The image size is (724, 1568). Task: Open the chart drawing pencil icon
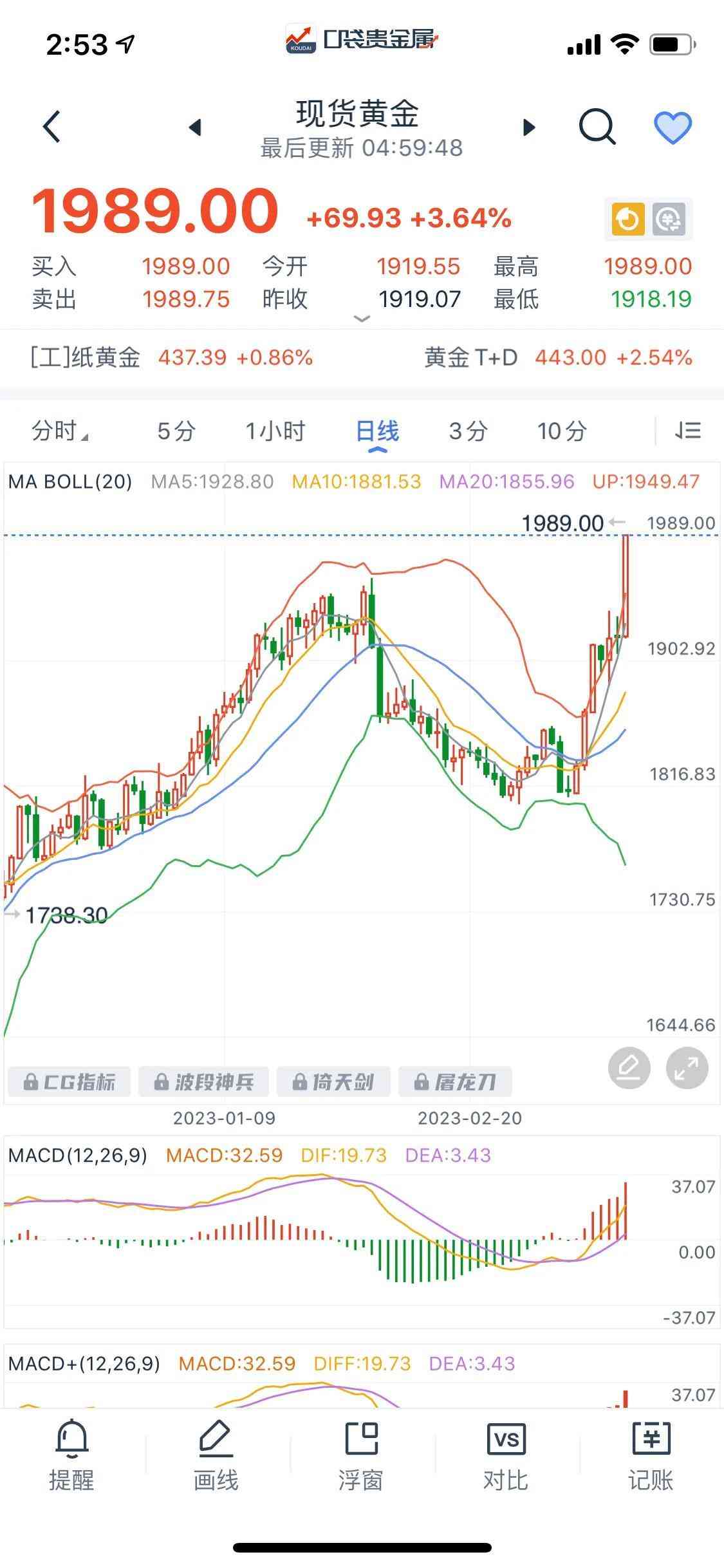coord(629,1069)
